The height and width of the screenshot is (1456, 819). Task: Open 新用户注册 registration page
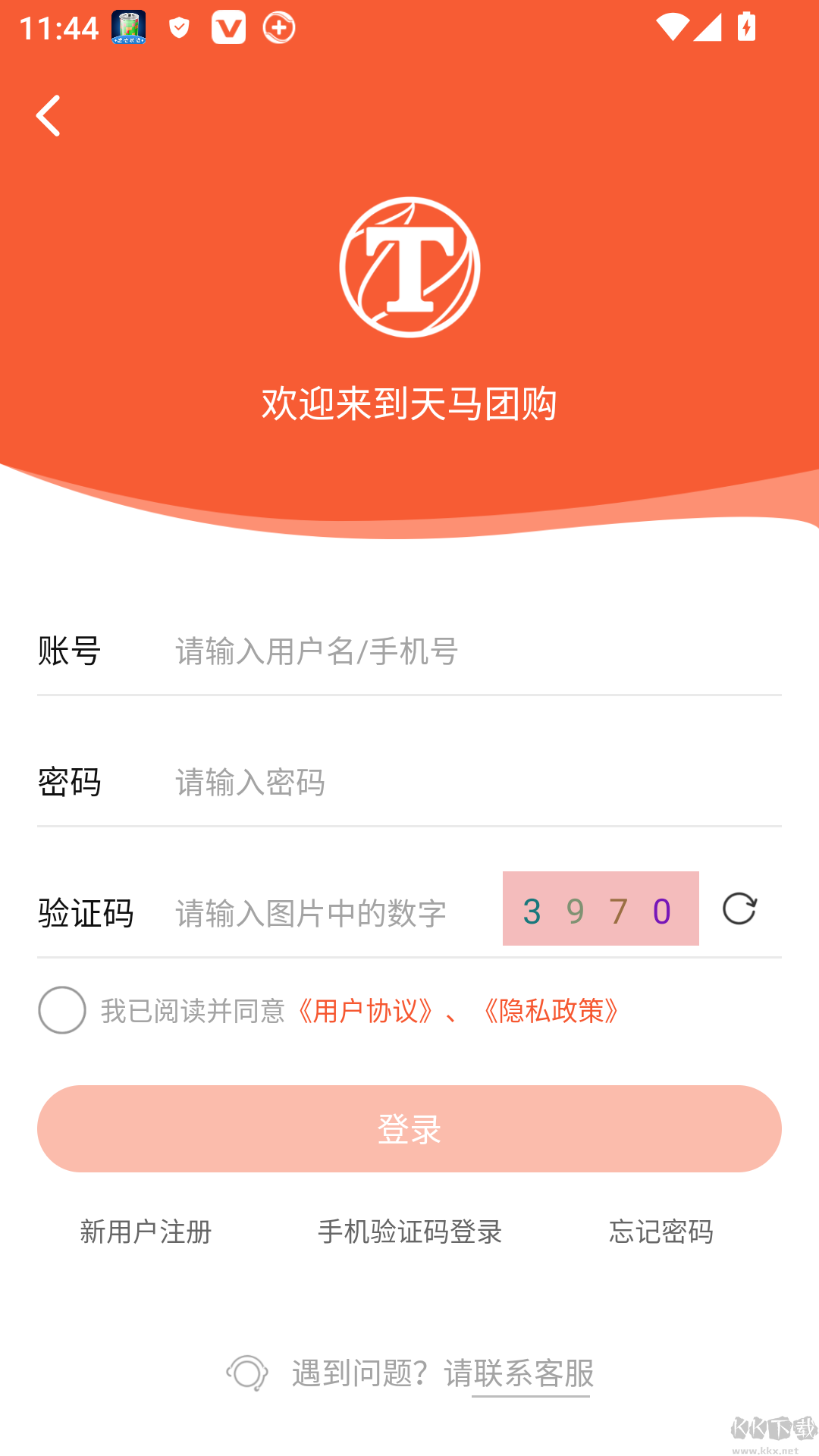pos(145,1232)
